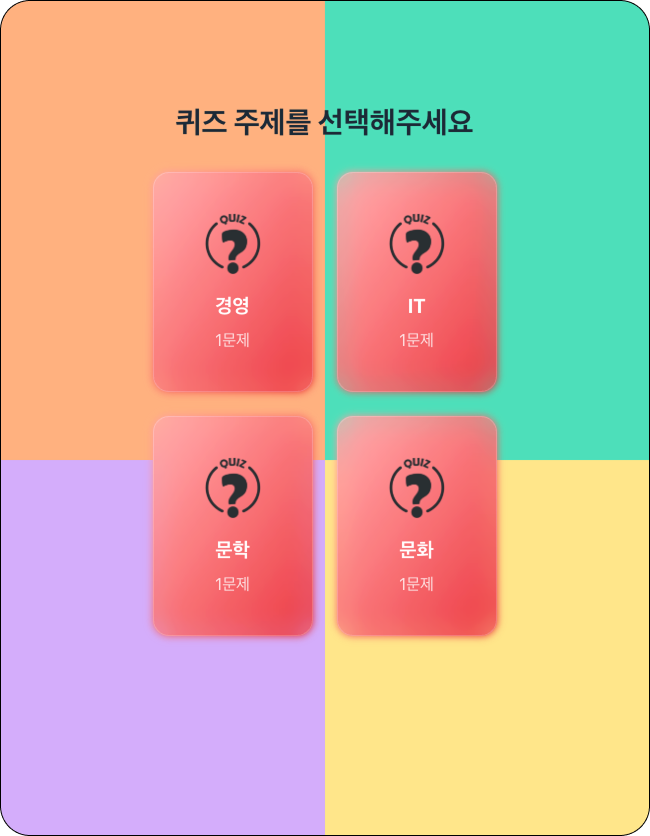Image resolution: width=650 pixels, height=836 pixels.
Task: Open the 문학 quiz topic card
Action: (232, 525)
